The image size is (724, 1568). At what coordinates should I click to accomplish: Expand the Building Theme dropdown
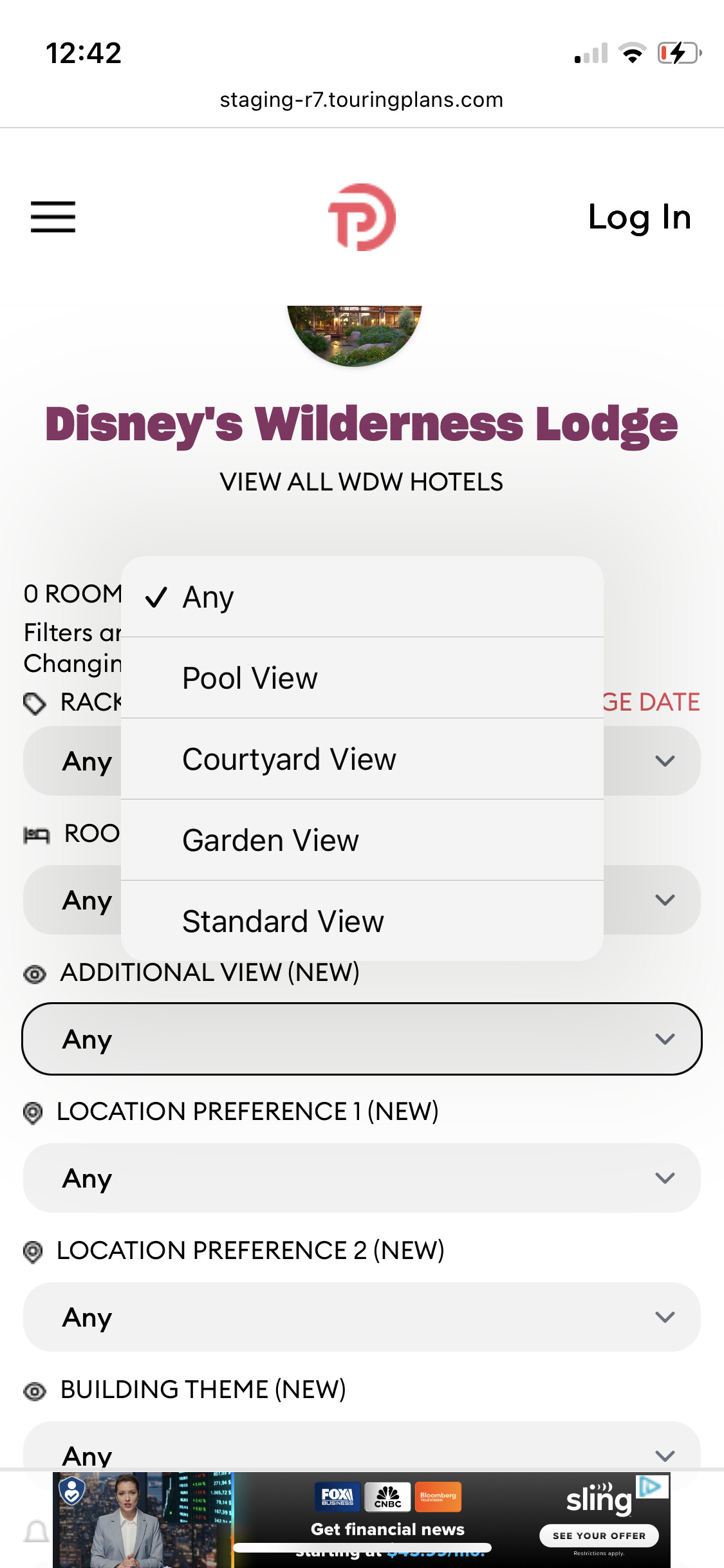(x=362, y=1453)
